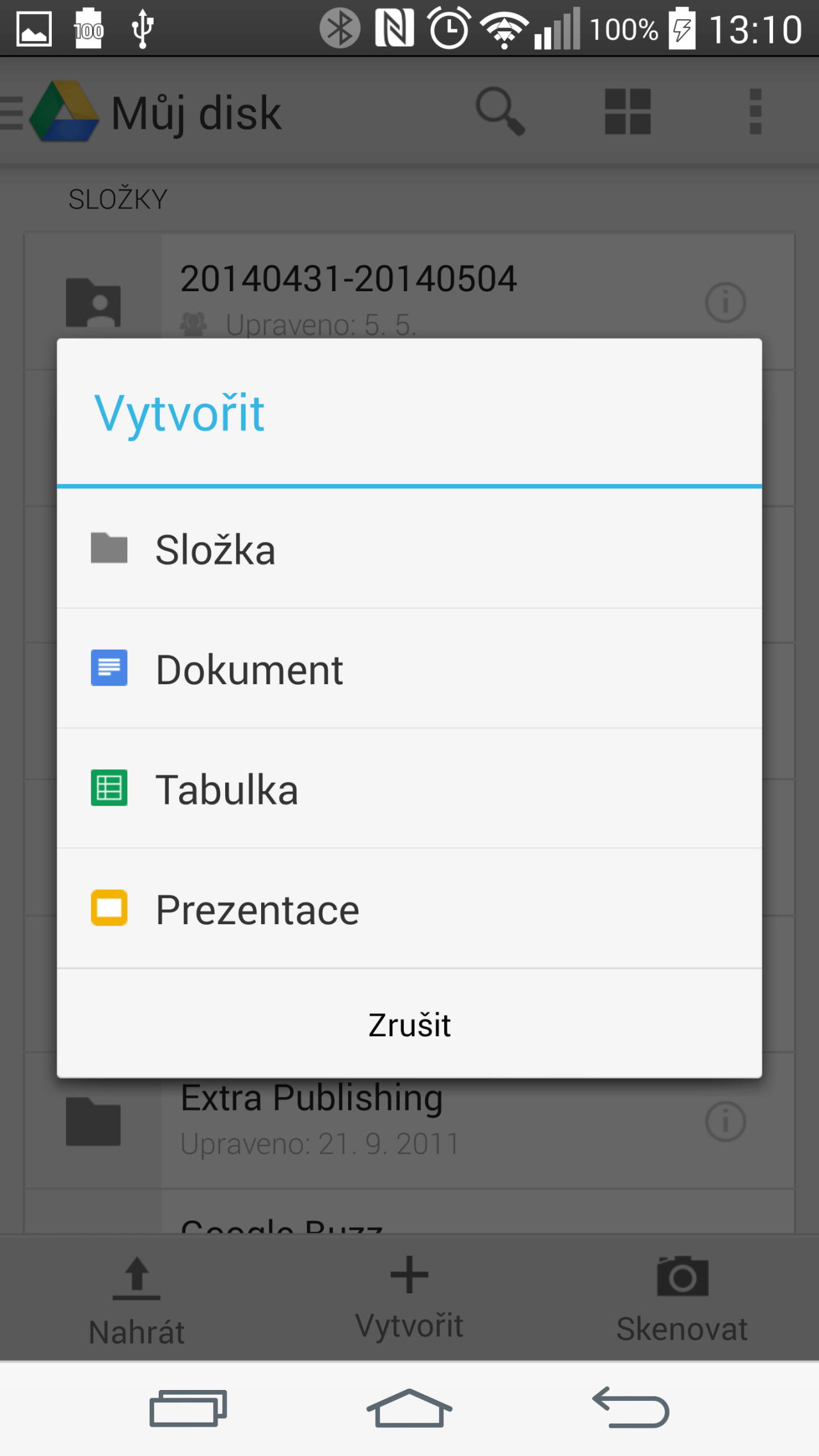Dismiss the dialog with Zrušit

coord(409,1024)
